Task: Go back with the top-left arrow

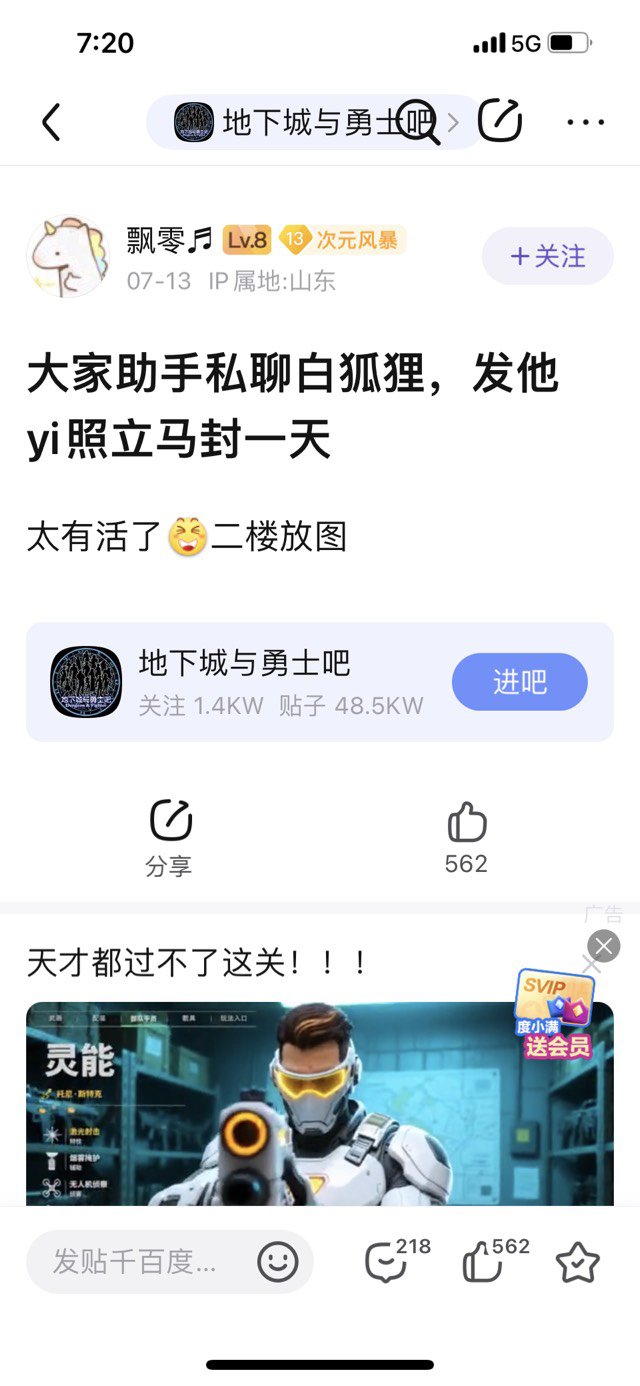Action: tap(52, 123)
